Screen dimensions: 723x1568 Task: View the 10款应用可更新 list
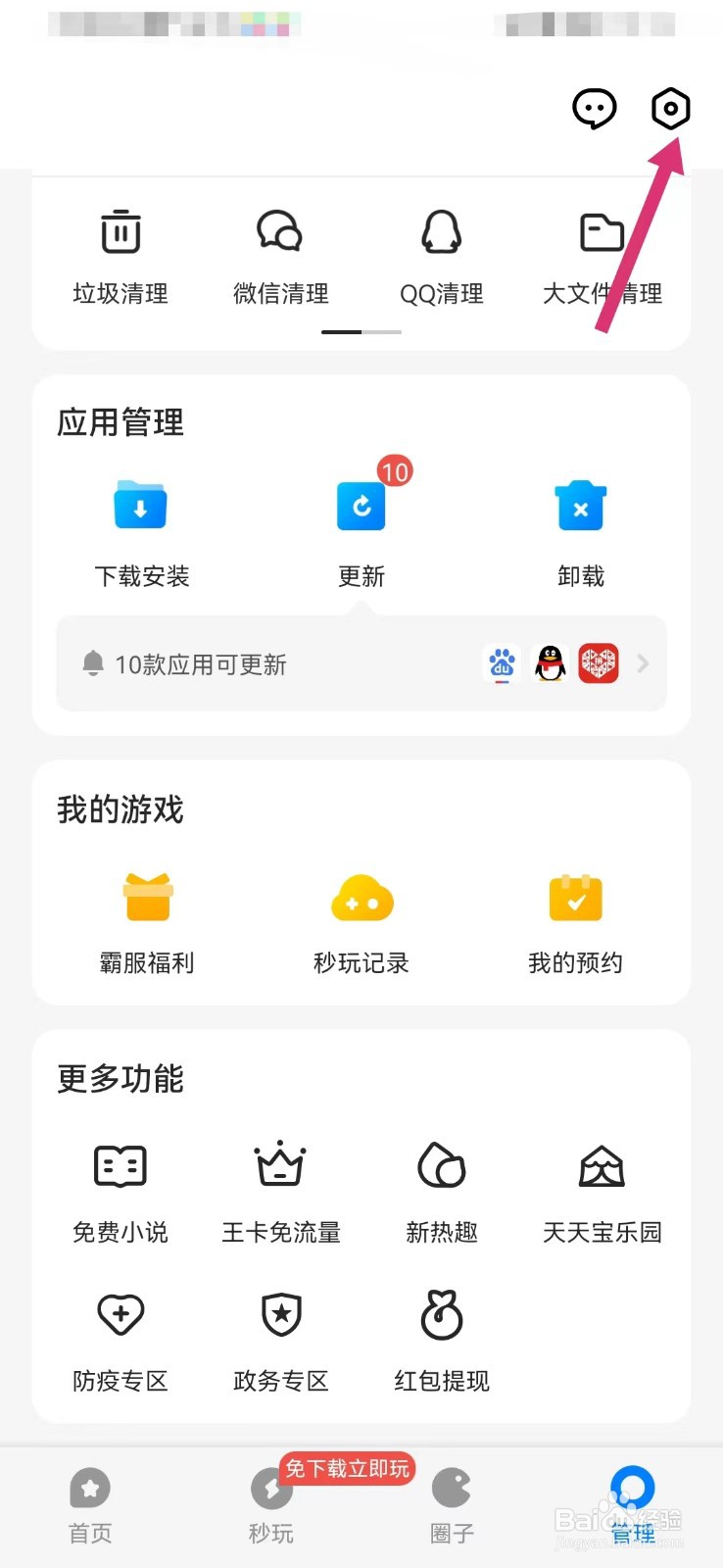click(x=361, y=664)
